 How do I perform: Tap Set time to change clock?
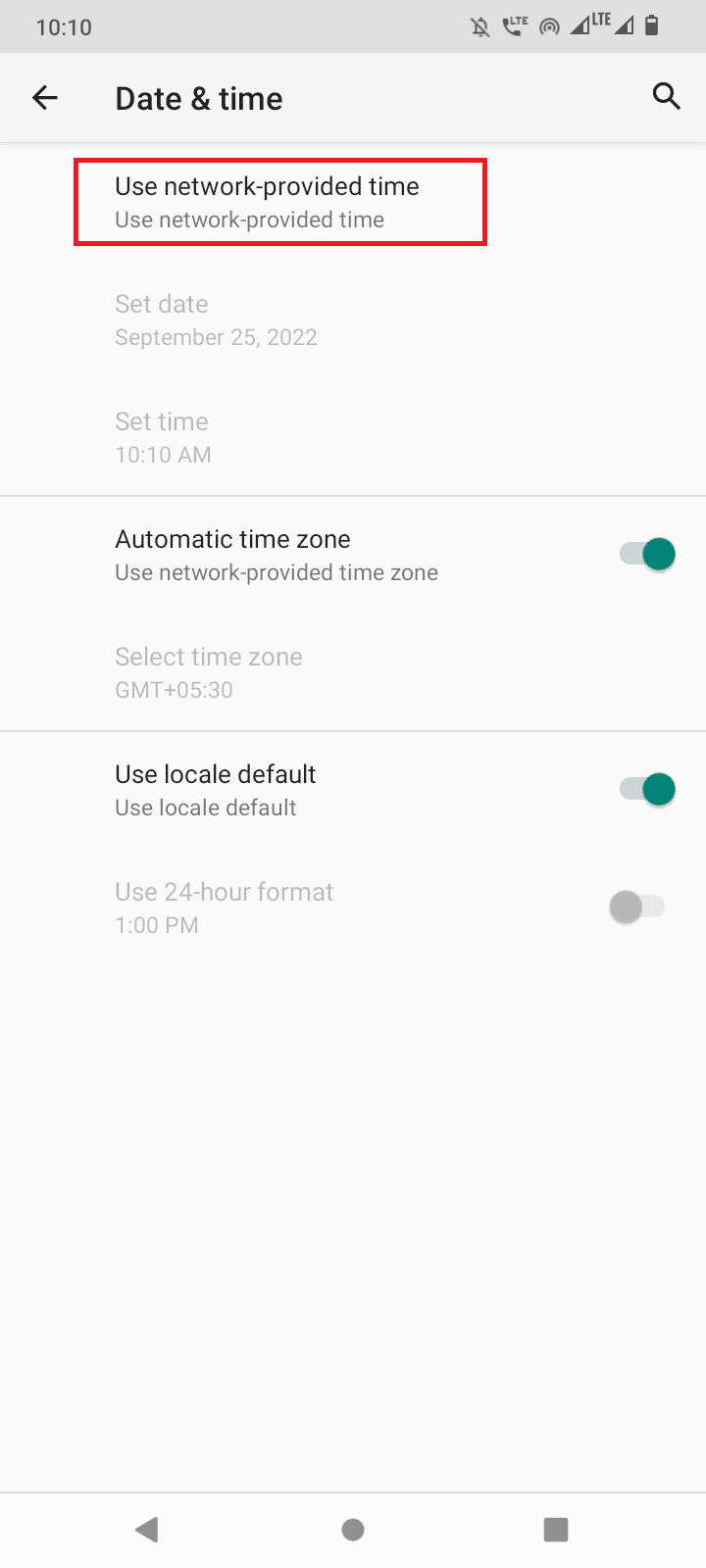coord(162,436)
